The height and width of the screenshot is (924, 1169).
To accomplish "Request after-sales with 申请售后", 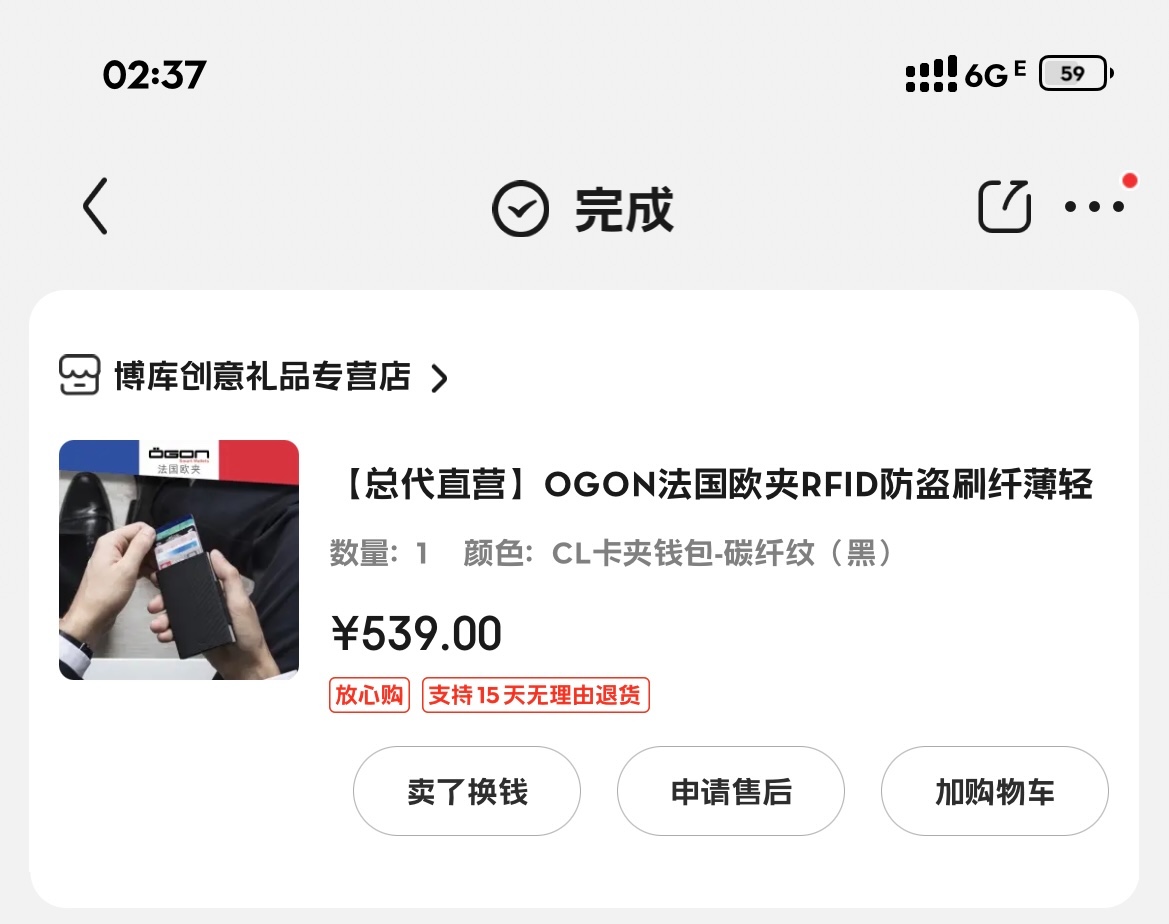I will click(x=731, y=792).
